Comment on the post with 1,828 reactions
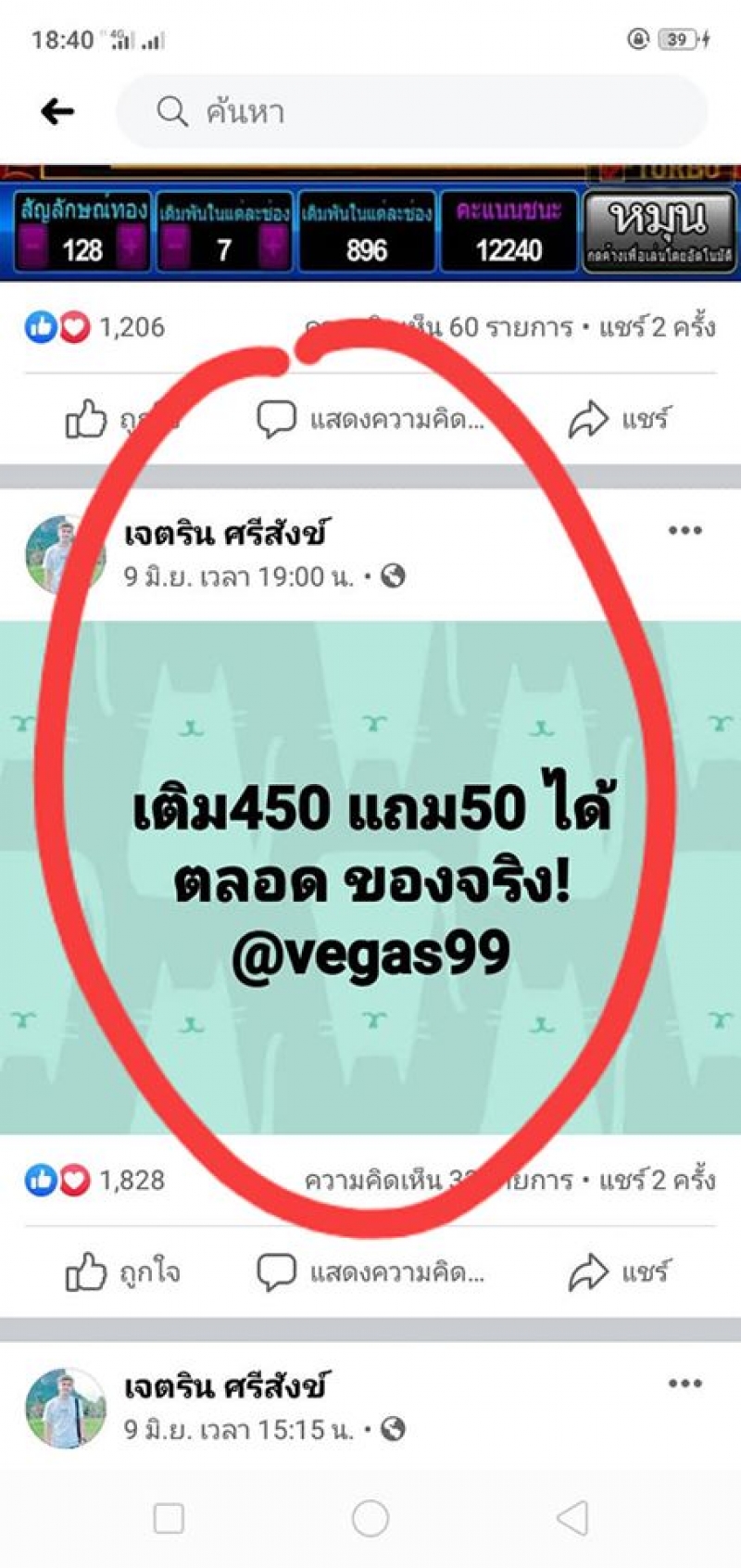Screen dimensions: 741x1568 tap(370, 1272)
